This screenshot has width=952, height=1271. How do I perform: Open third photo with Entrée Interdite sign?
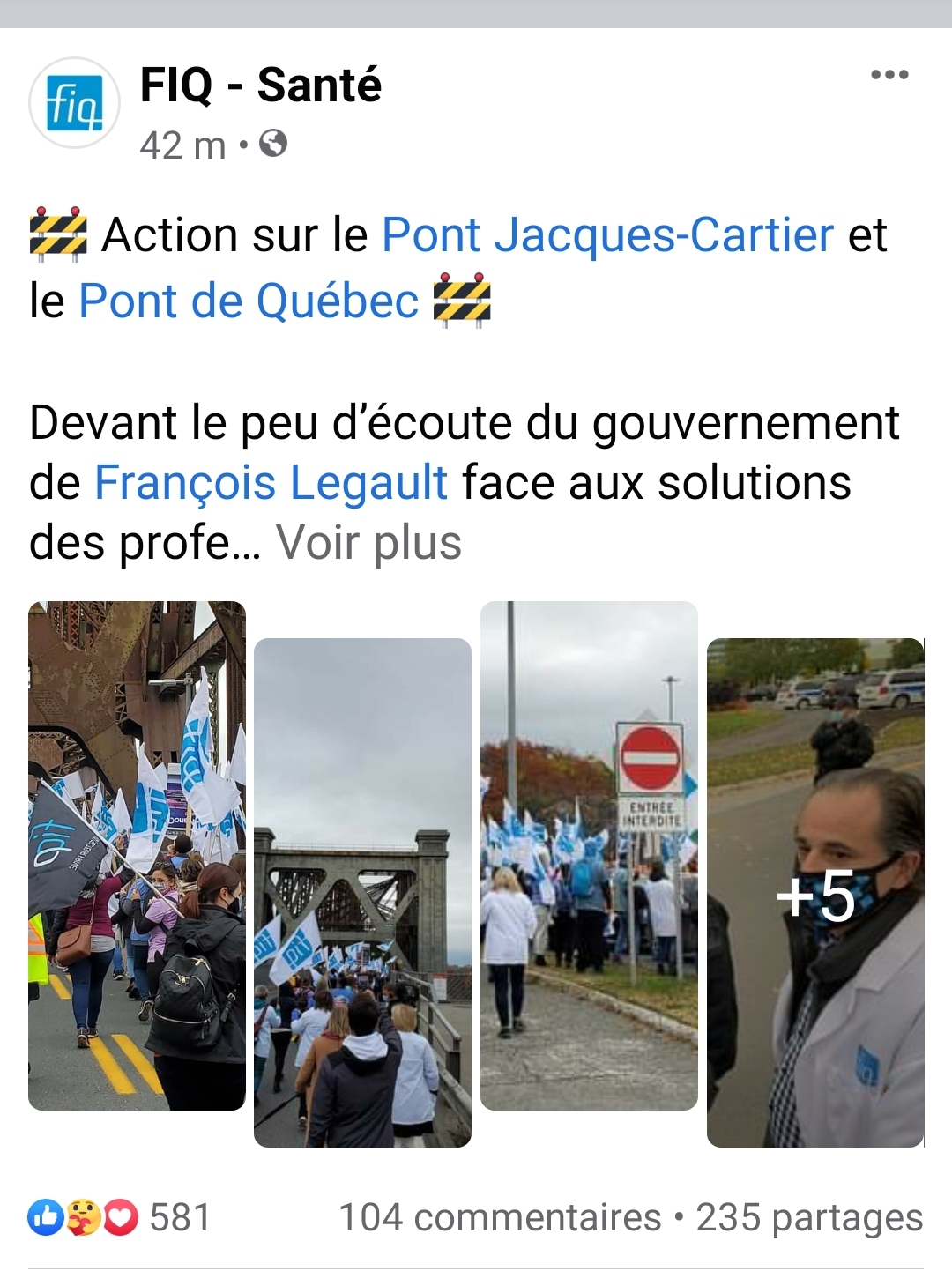click(589, 855)
